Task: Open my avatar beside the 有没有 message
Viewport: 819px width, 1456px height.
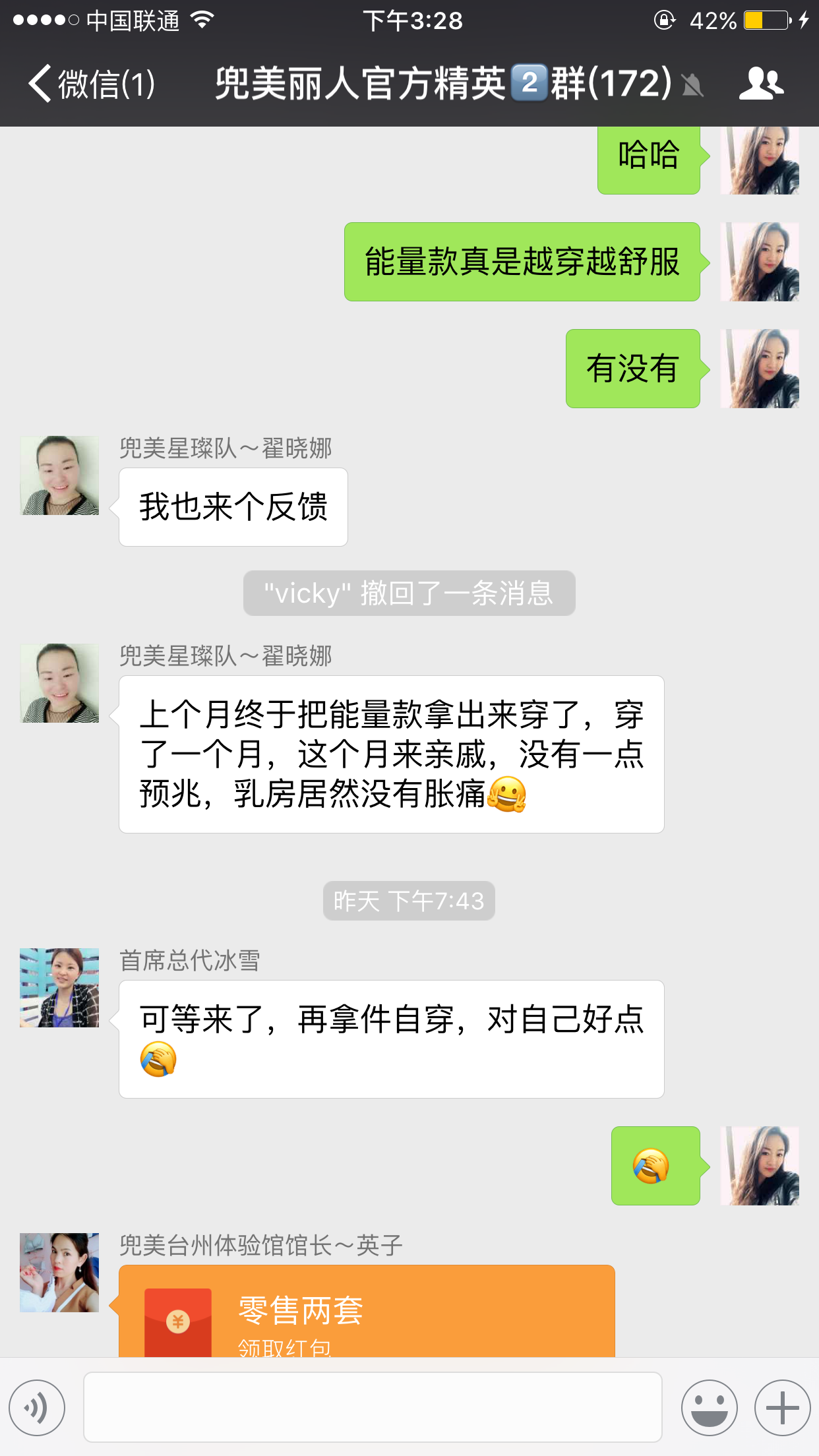Action: 760,369
